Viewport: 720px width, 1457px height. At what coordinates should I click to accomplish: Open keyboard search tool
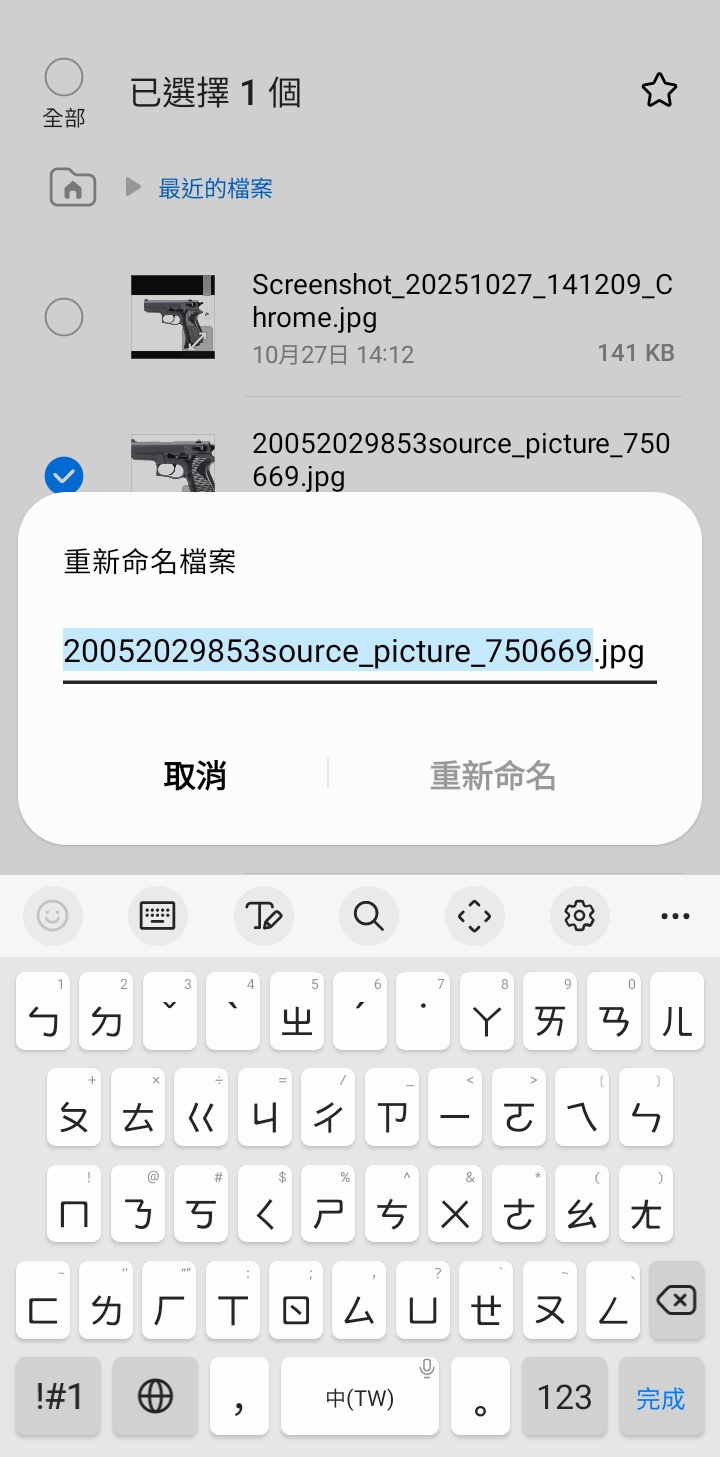369,915
